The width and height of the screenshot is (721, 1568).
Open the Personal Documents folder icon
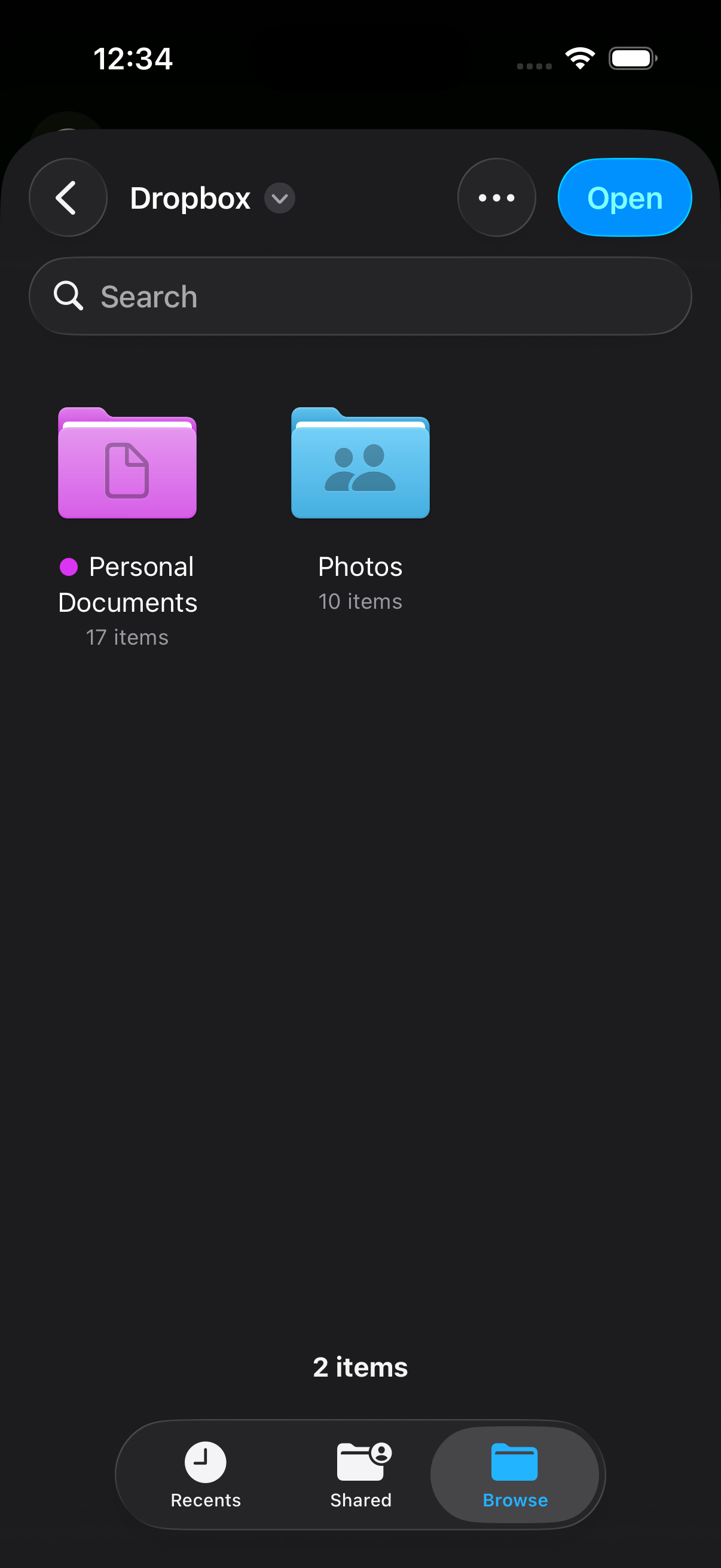click(x=127, y=463)
